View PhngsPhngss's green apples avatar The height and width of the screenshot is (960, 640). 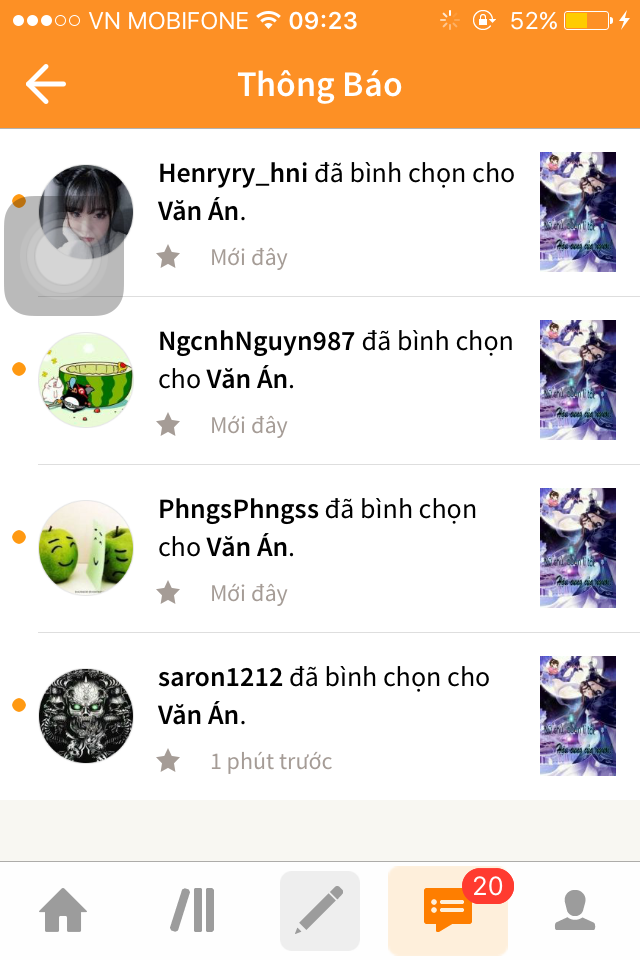coord(86,548)
